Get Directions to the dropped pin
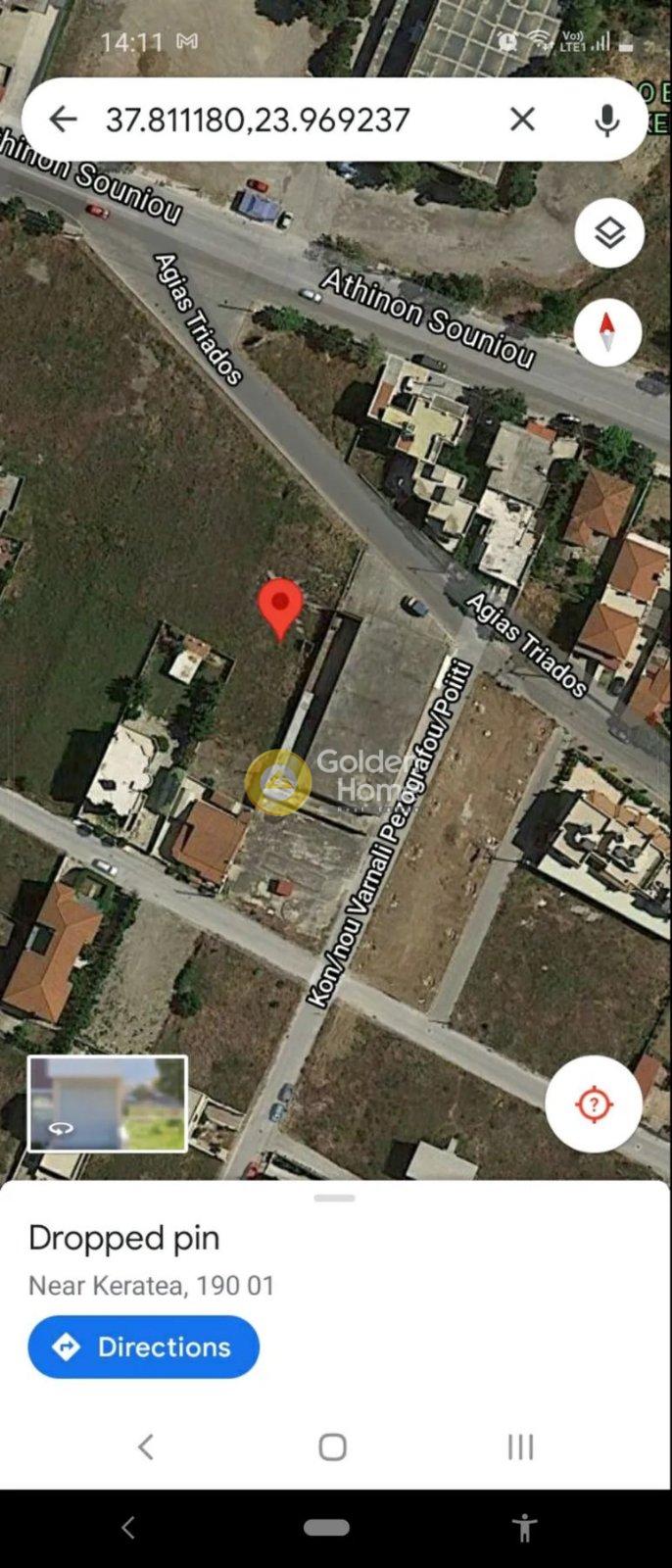Viewport: 672px width, 1568px height. 144,1347
